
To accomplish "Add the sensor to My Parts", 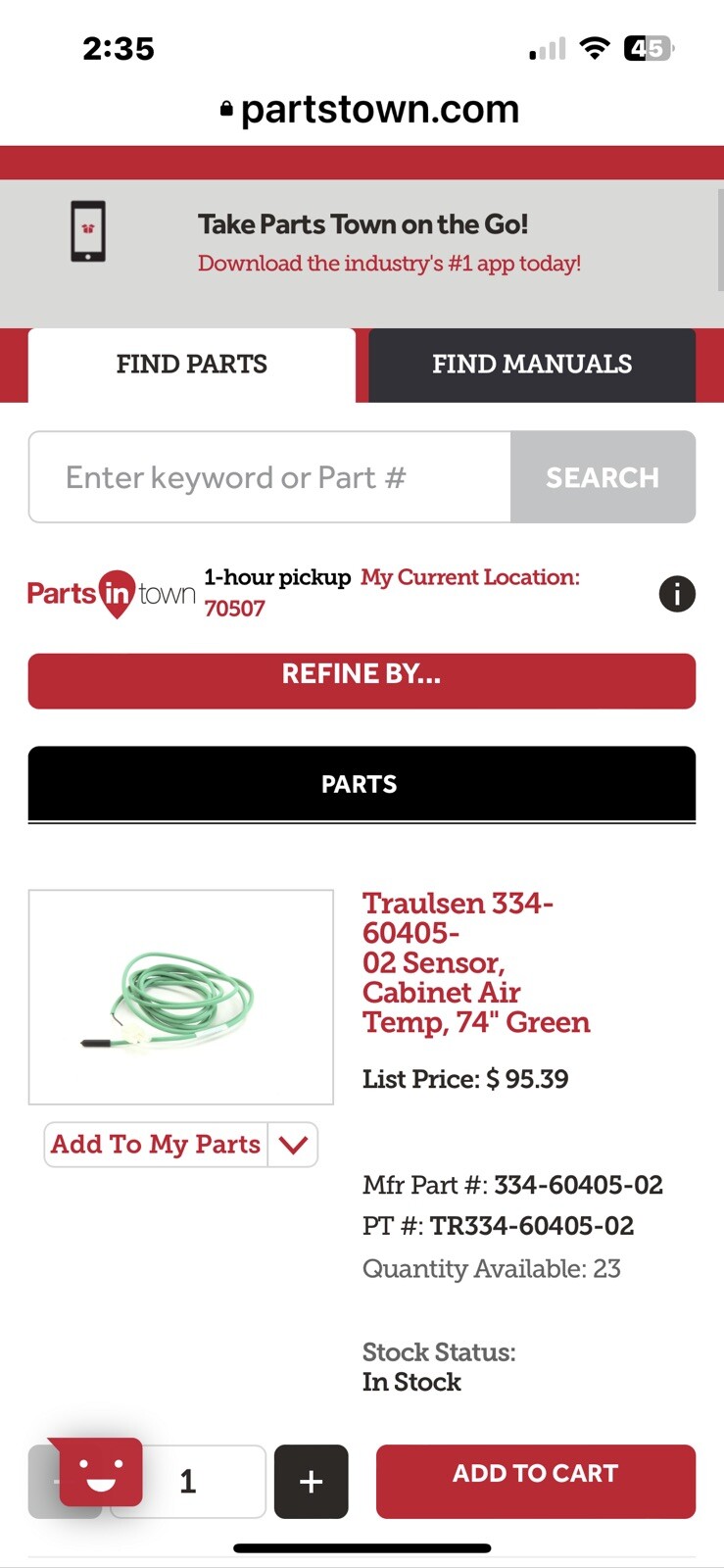I will pyautogui.click(x=156, y=1145).
